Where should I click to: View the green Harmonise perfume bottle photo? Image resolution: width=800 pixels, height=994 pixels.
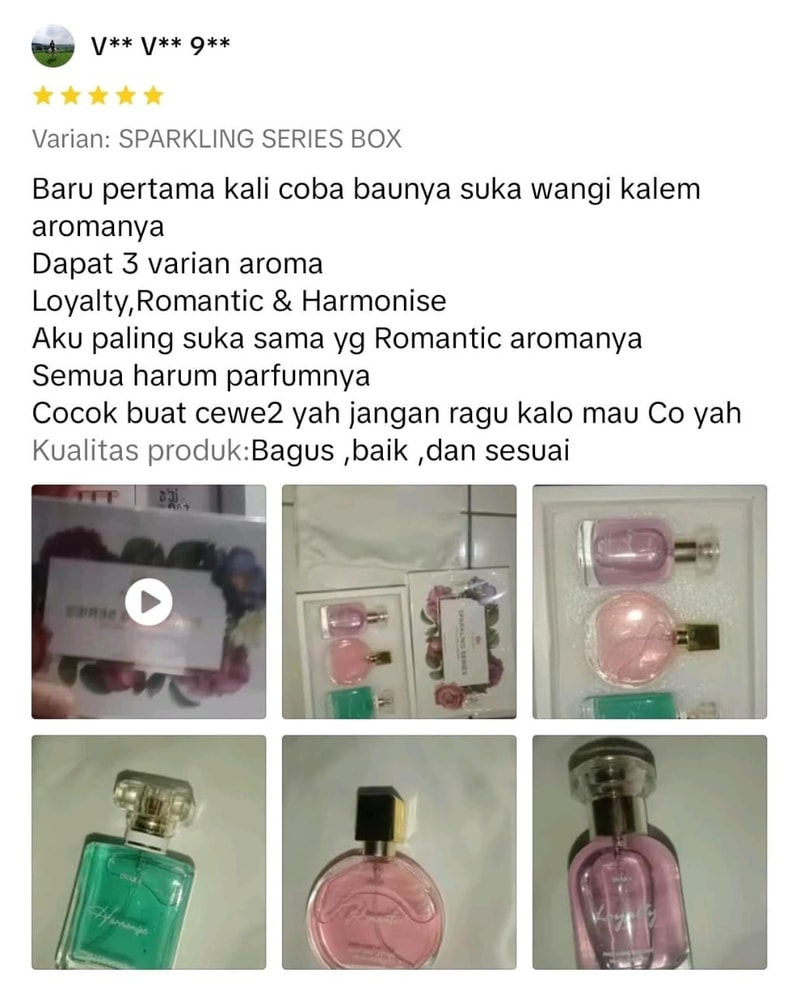(x=148, y=852)
